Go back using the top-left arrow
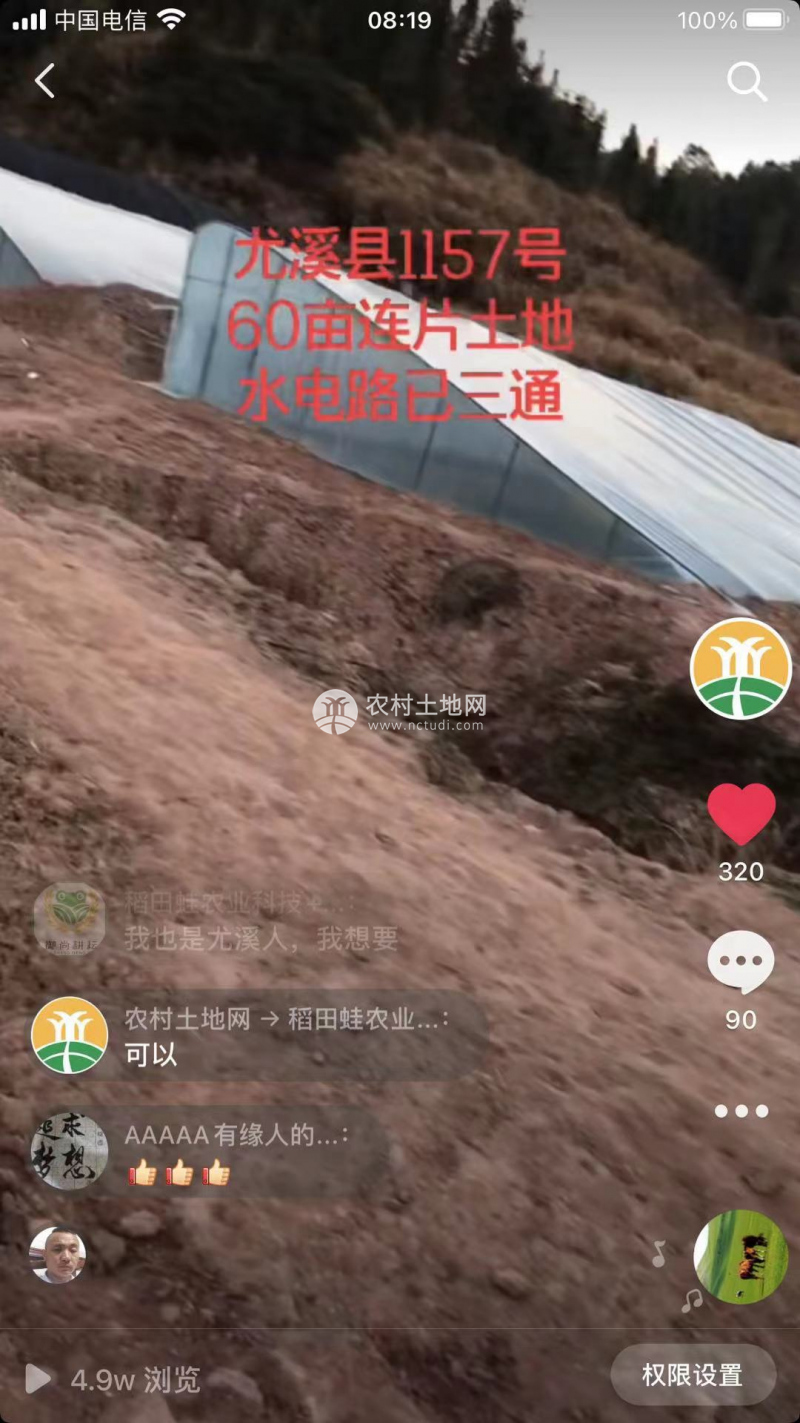The image size is (800, 1423). pos(44,81)
